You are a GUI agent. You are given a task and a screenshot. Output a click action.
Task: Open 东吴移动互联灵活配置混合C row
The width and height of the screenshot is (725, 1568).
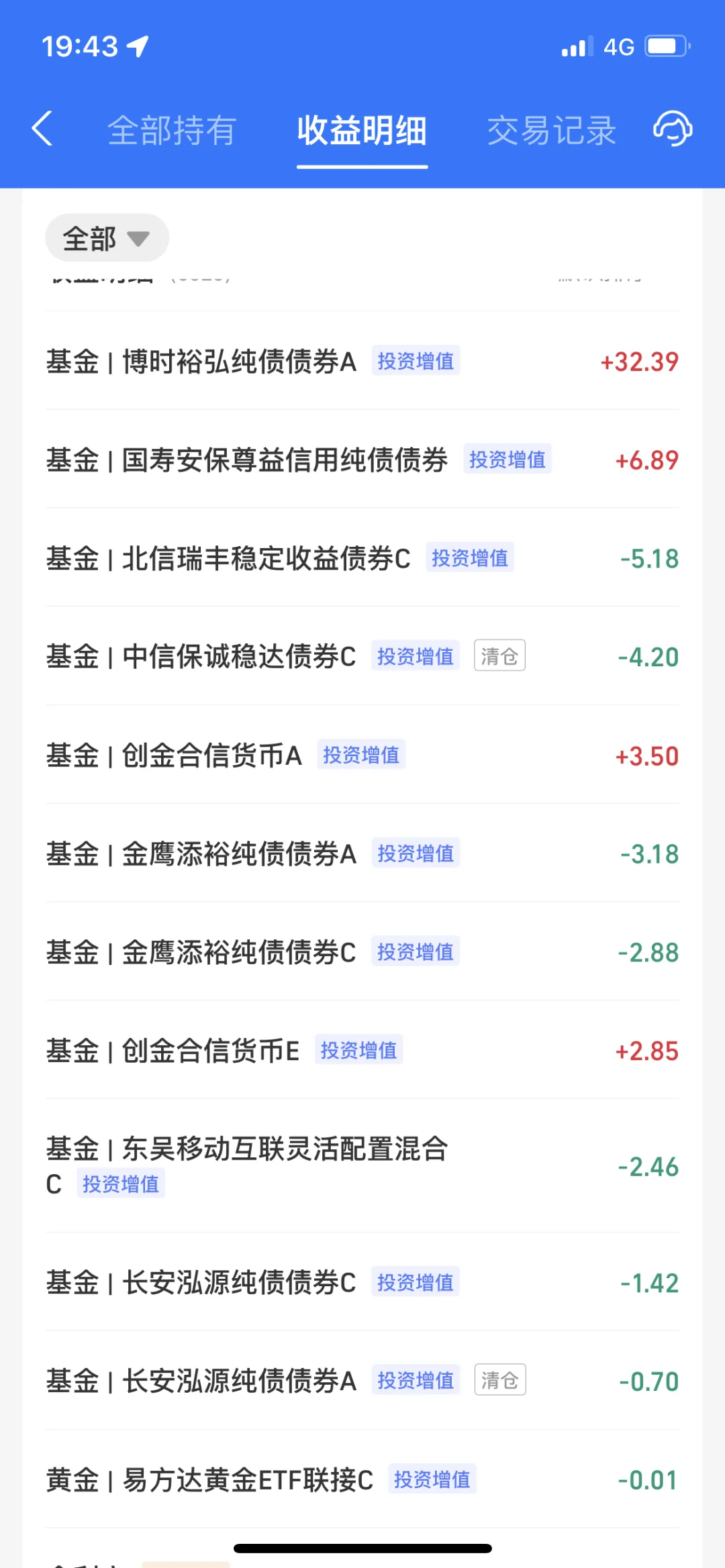point(362,1166)
